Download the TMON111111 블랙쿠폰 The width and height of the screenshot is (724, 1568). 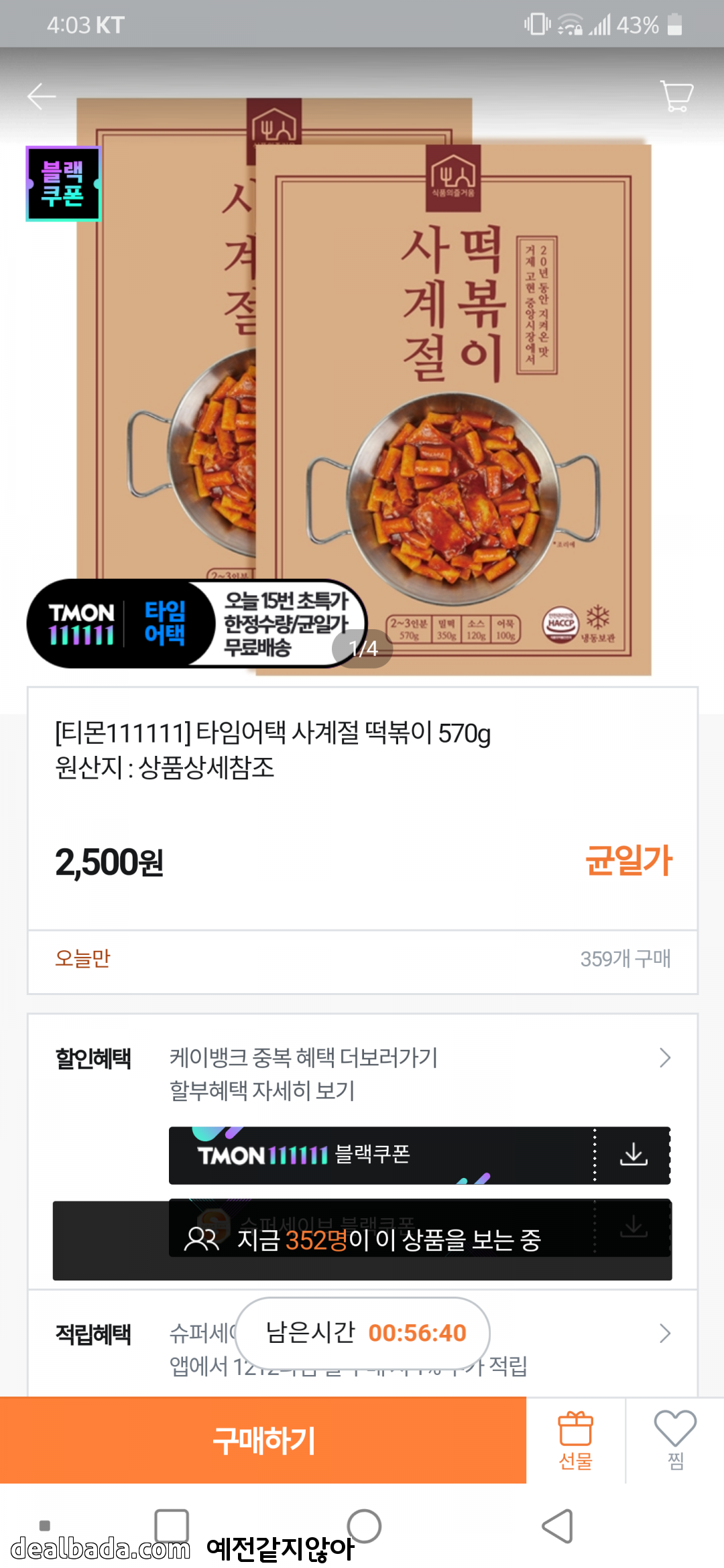pos(633,1155)
